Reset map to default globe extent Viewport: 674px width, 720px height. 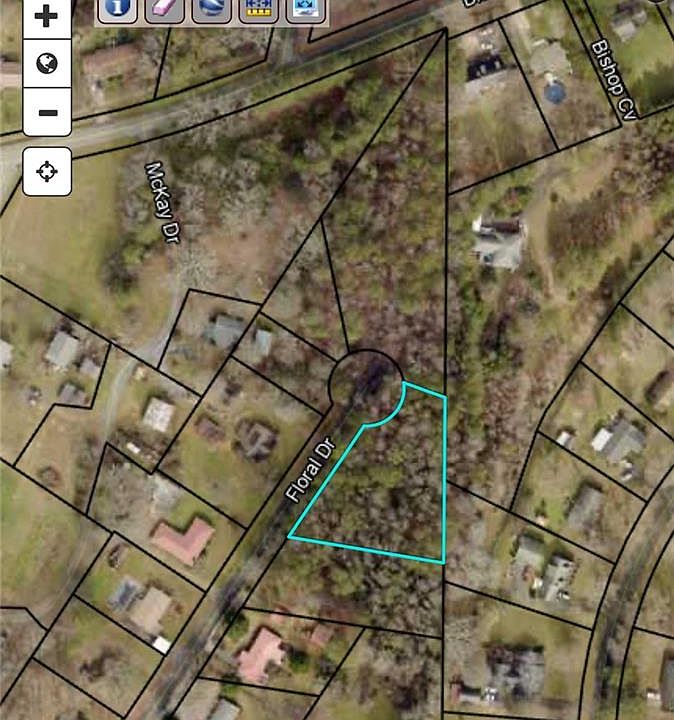pyautogui.click(x=47, y=64)
